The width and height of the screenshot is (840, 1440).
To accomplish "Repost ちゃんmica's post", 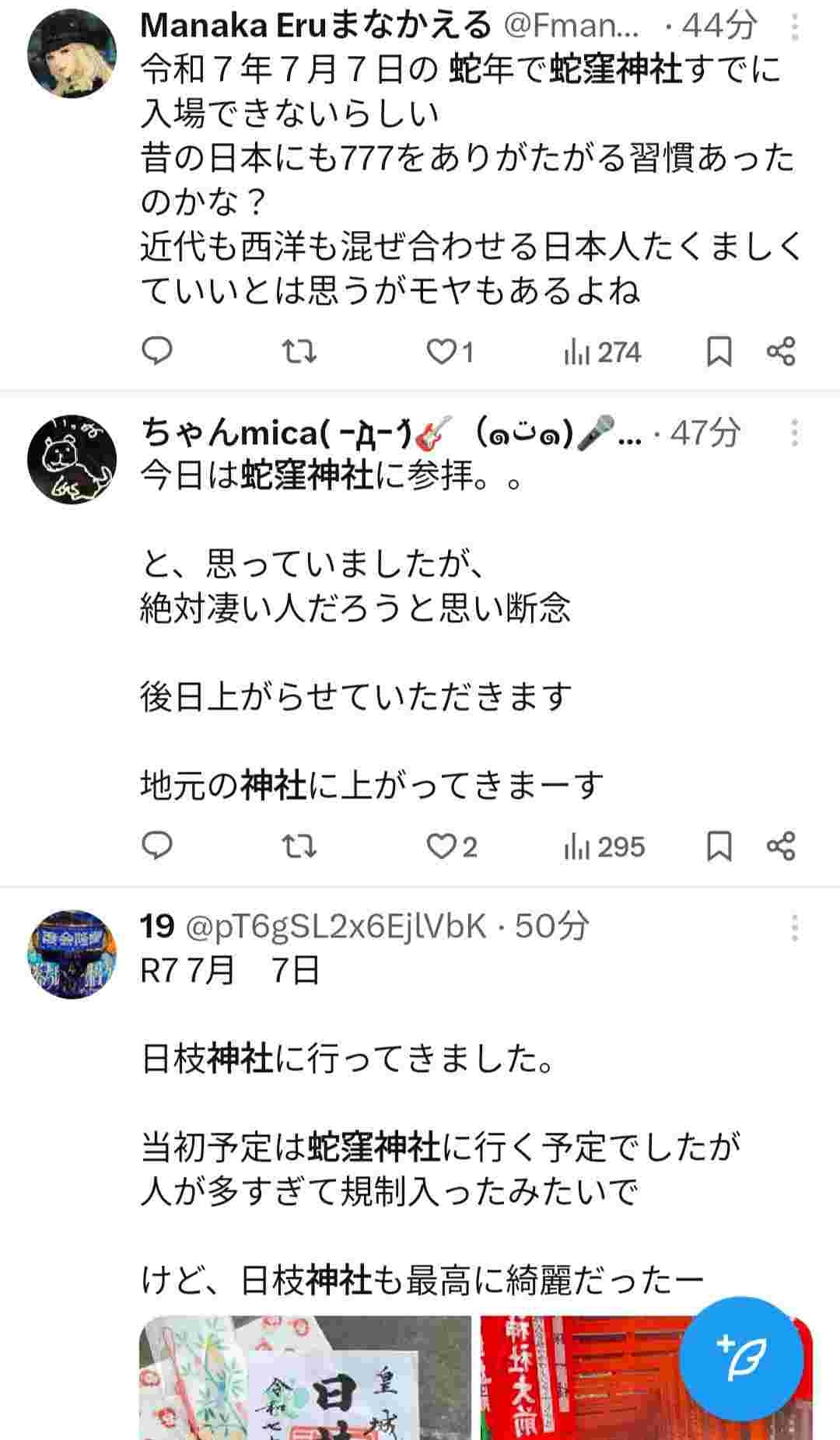I will [x=299, y=846].
